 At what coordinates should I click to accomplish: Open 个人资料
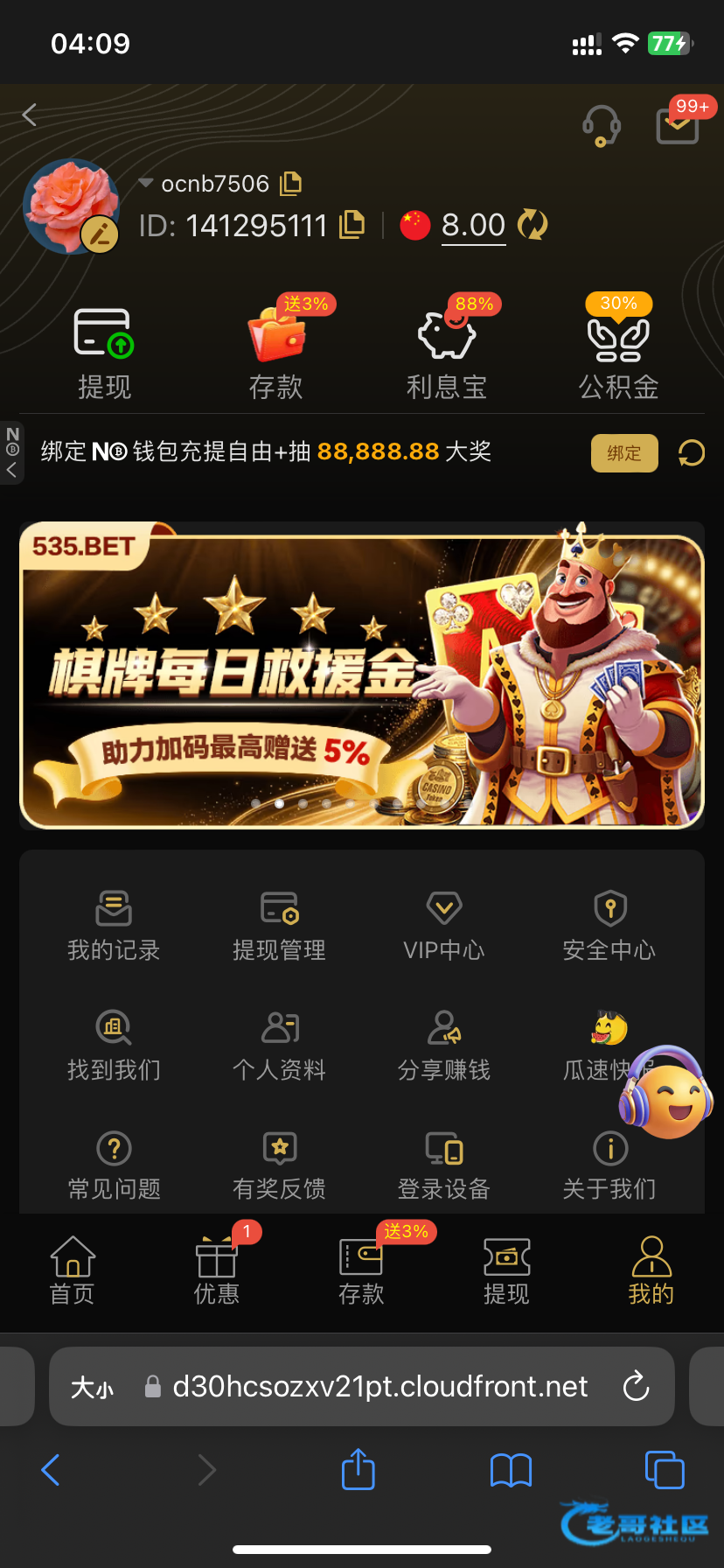(x=279, y=1046)
